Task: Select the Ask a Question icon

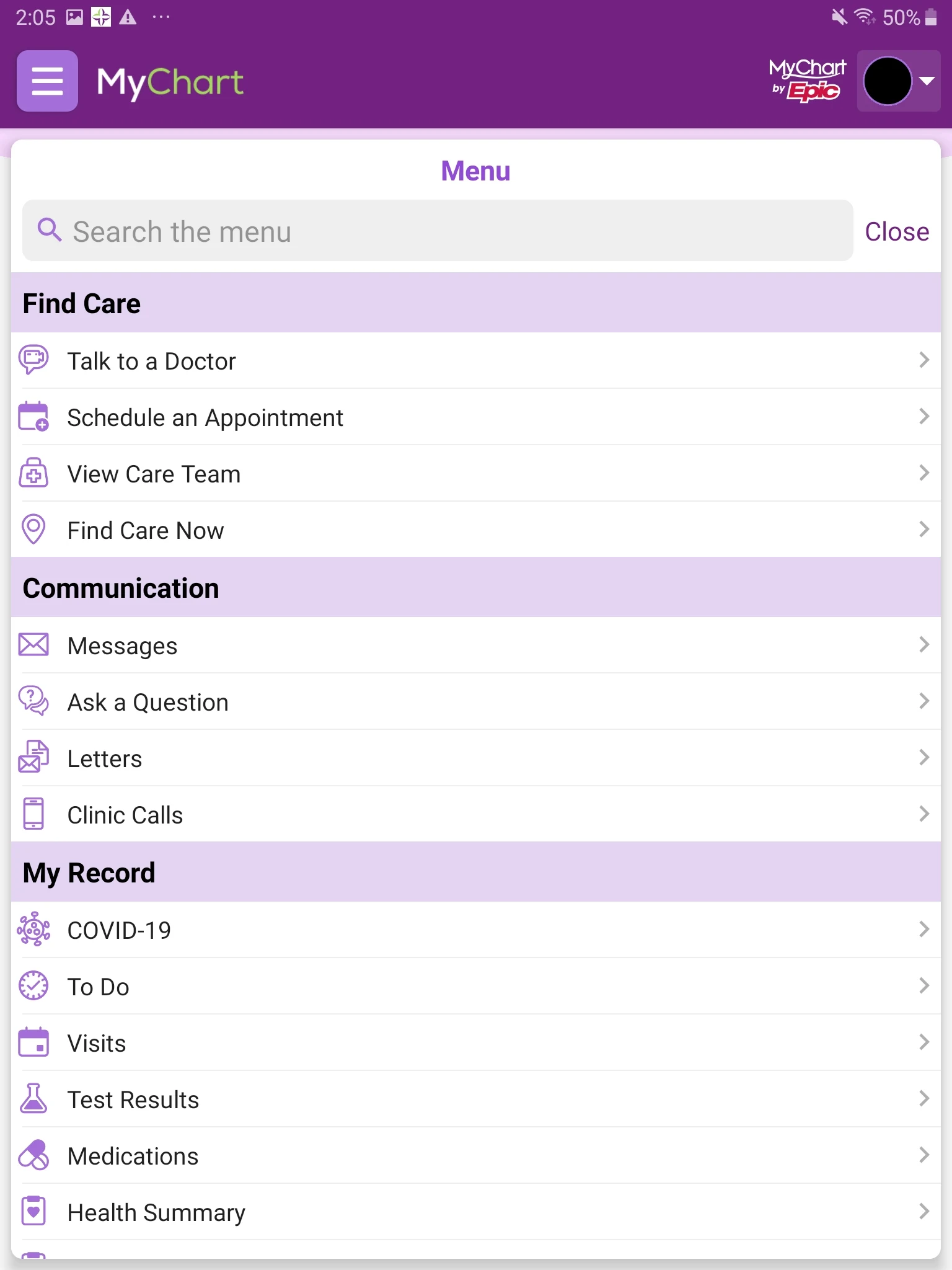Action: click(x=34, y=701)
